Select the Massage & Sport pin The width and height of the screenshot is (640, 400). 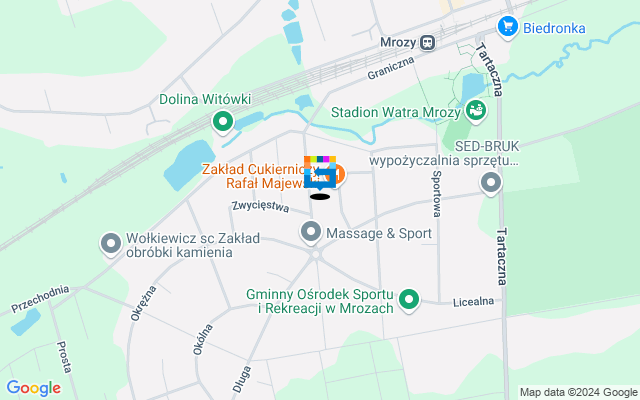pos(311,233)
